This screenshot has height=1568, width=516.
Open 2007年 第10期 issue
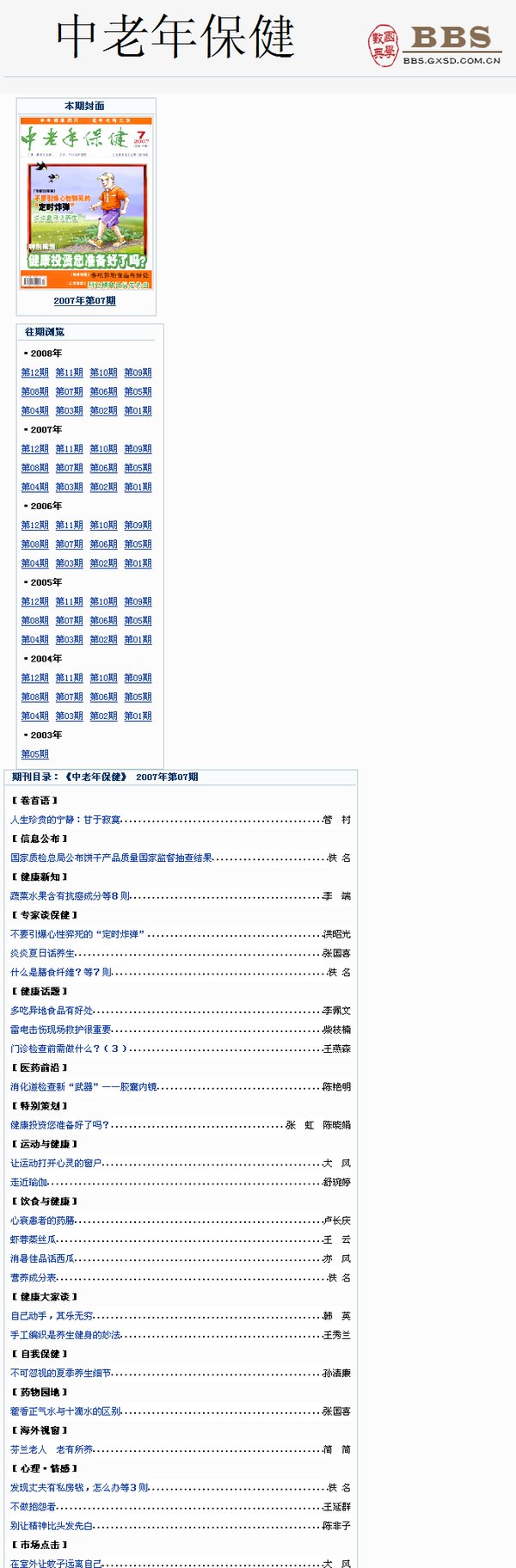[103, 449]
